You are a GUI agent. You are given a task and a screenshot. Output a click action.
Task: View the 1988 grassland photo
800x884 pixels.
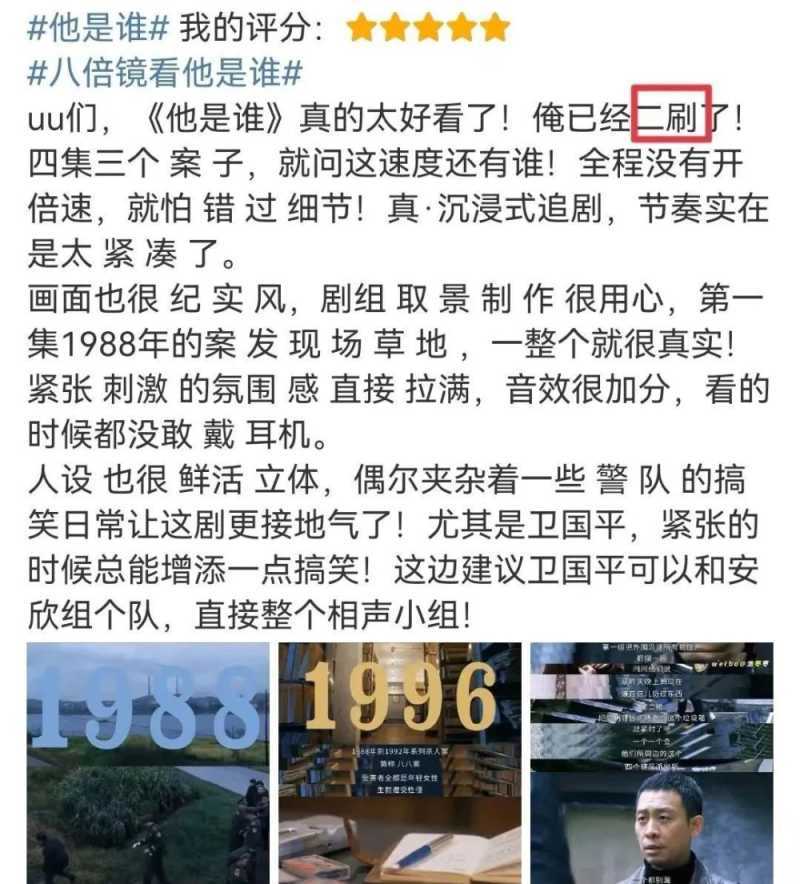[148, 762]
